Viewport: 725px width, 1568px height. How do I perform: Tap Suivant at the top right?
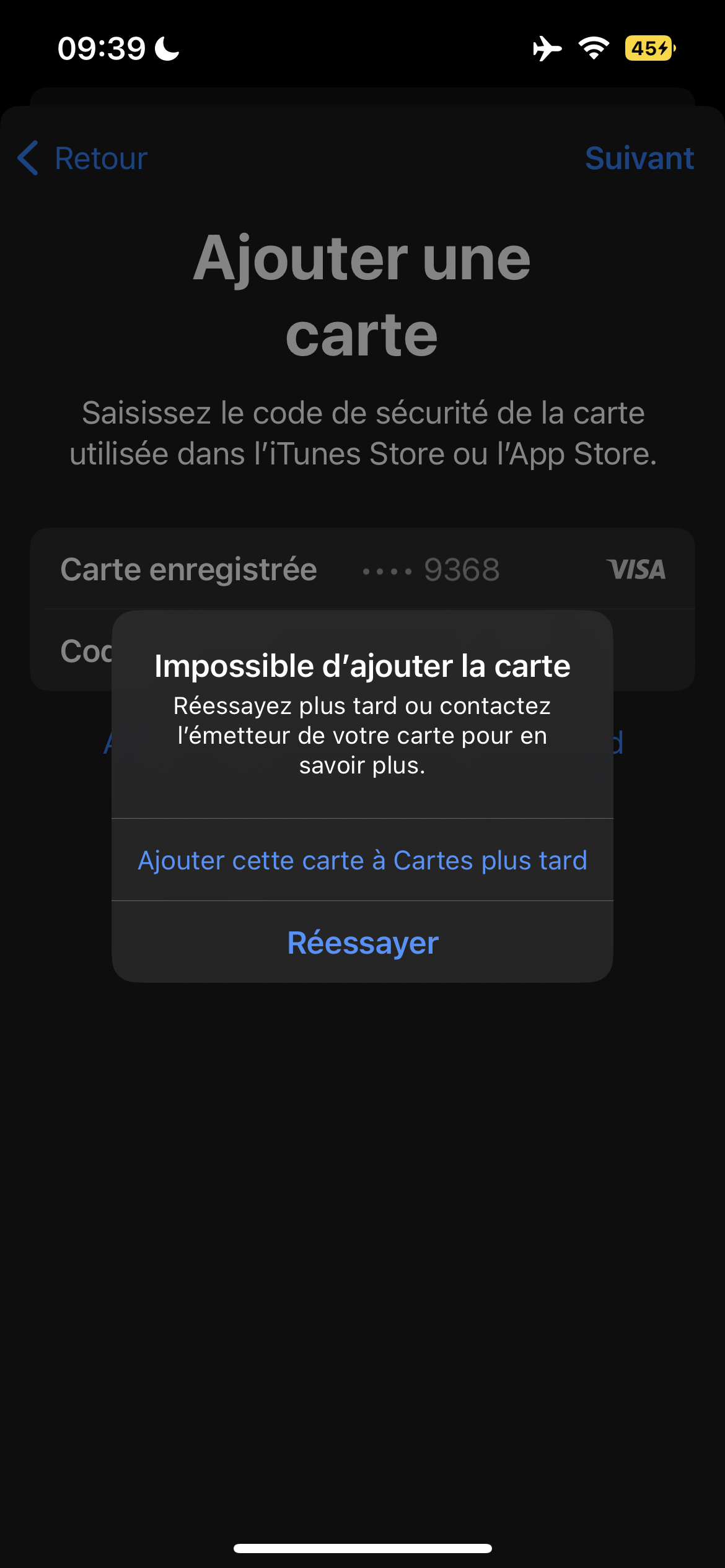click(x=639, y=158)
